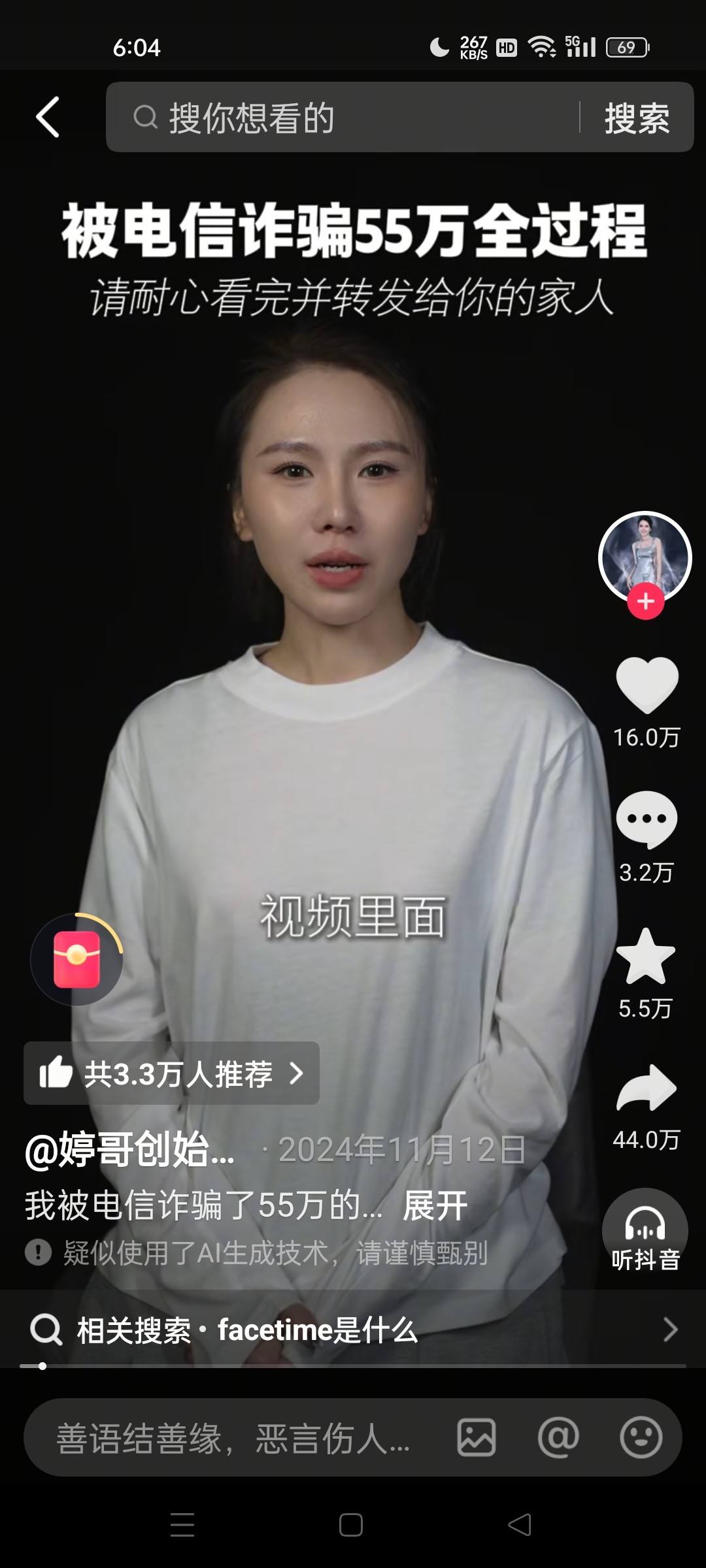Open the 共3.3万人推荐 recommendations chip

tap(171, 1073)
